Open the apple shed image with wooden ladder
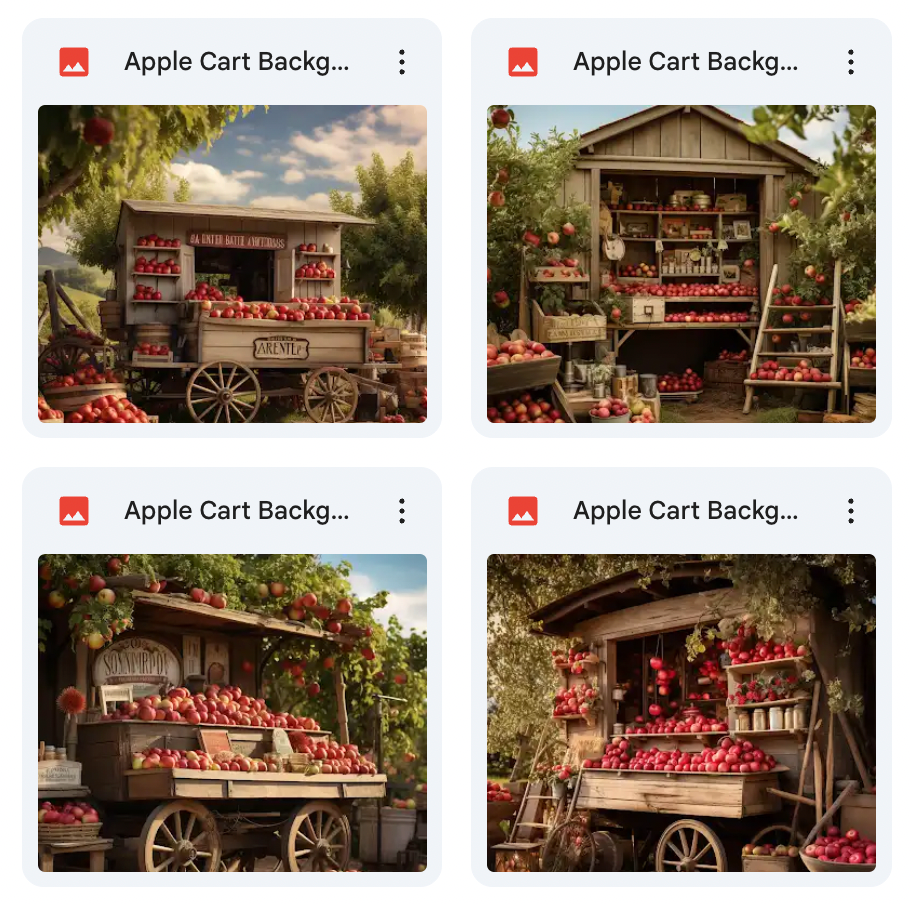The height and width of the screenshot is (904, 910). 681,264
